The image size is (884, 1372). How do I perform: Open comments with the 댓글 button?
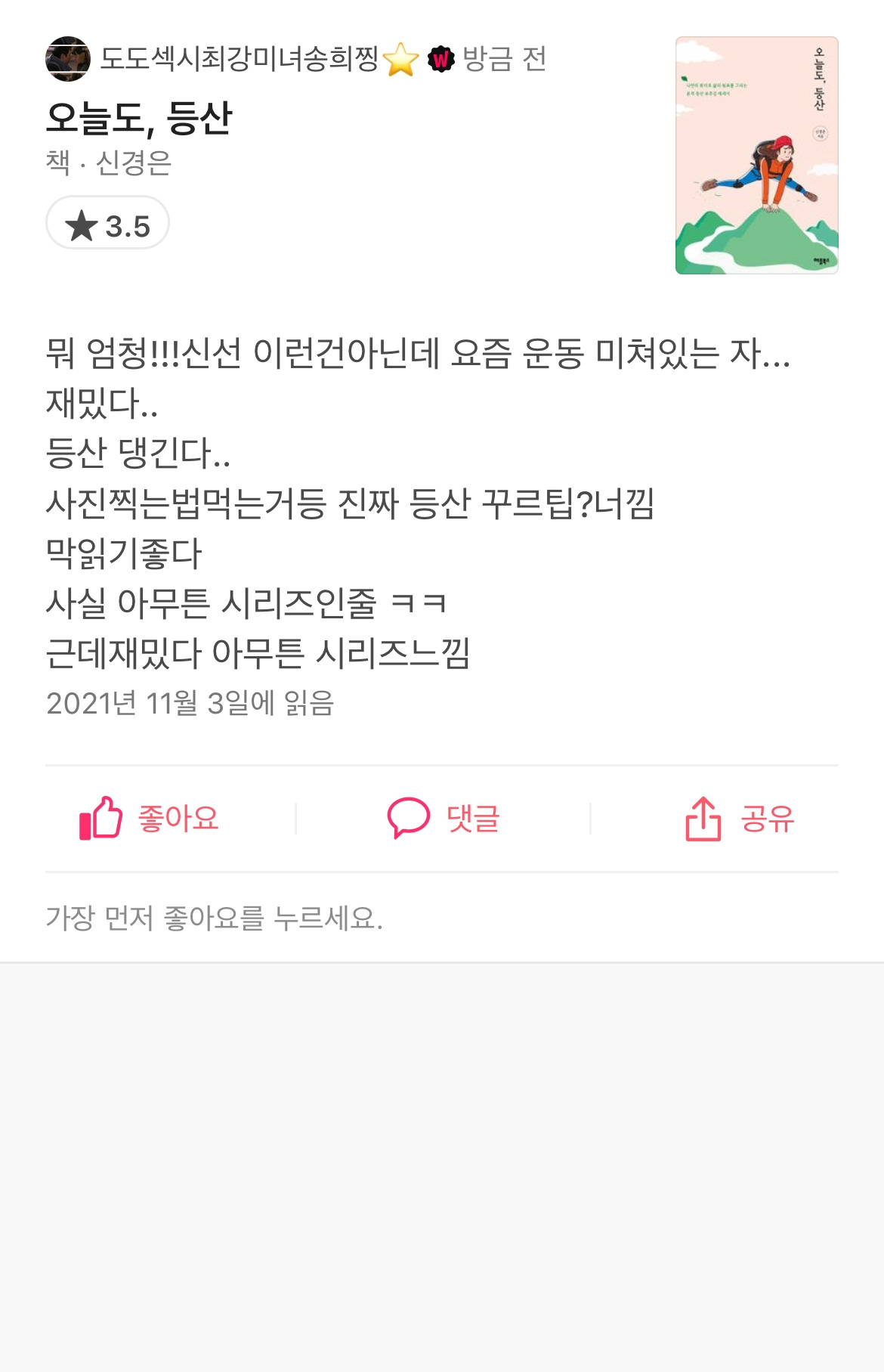[x=444, y=819]
